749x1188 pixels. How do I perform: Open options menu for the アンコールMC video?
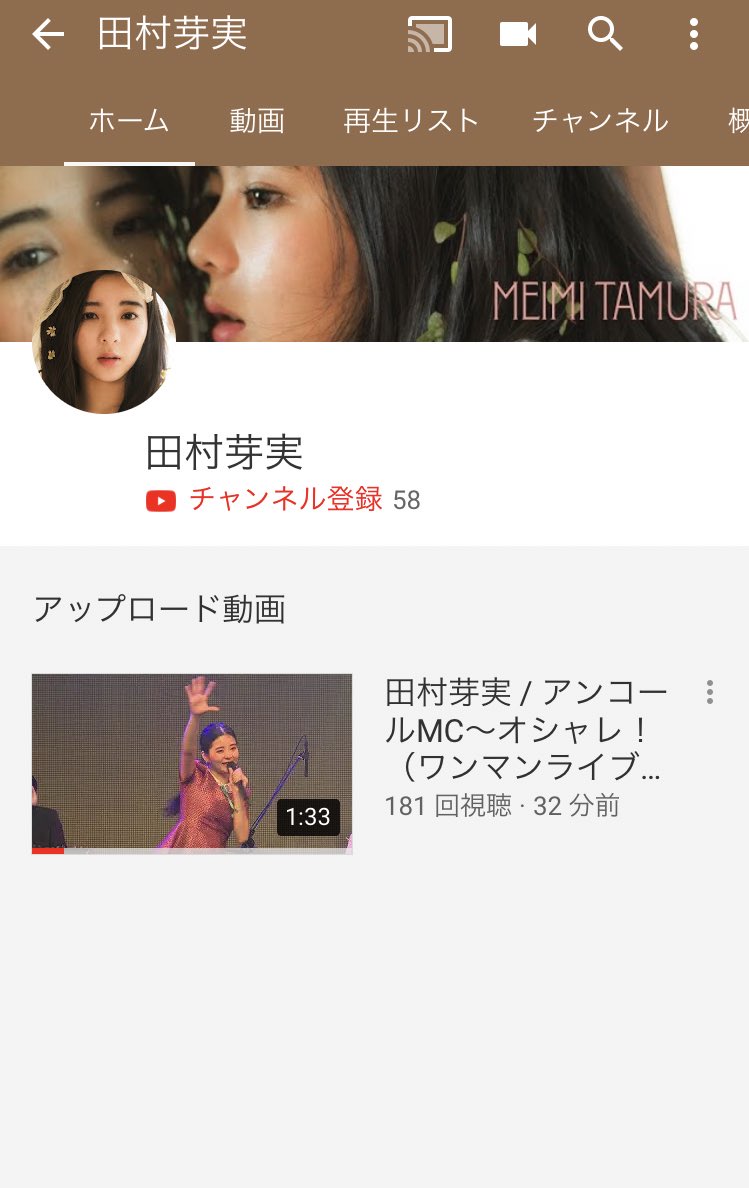point(709,692)
